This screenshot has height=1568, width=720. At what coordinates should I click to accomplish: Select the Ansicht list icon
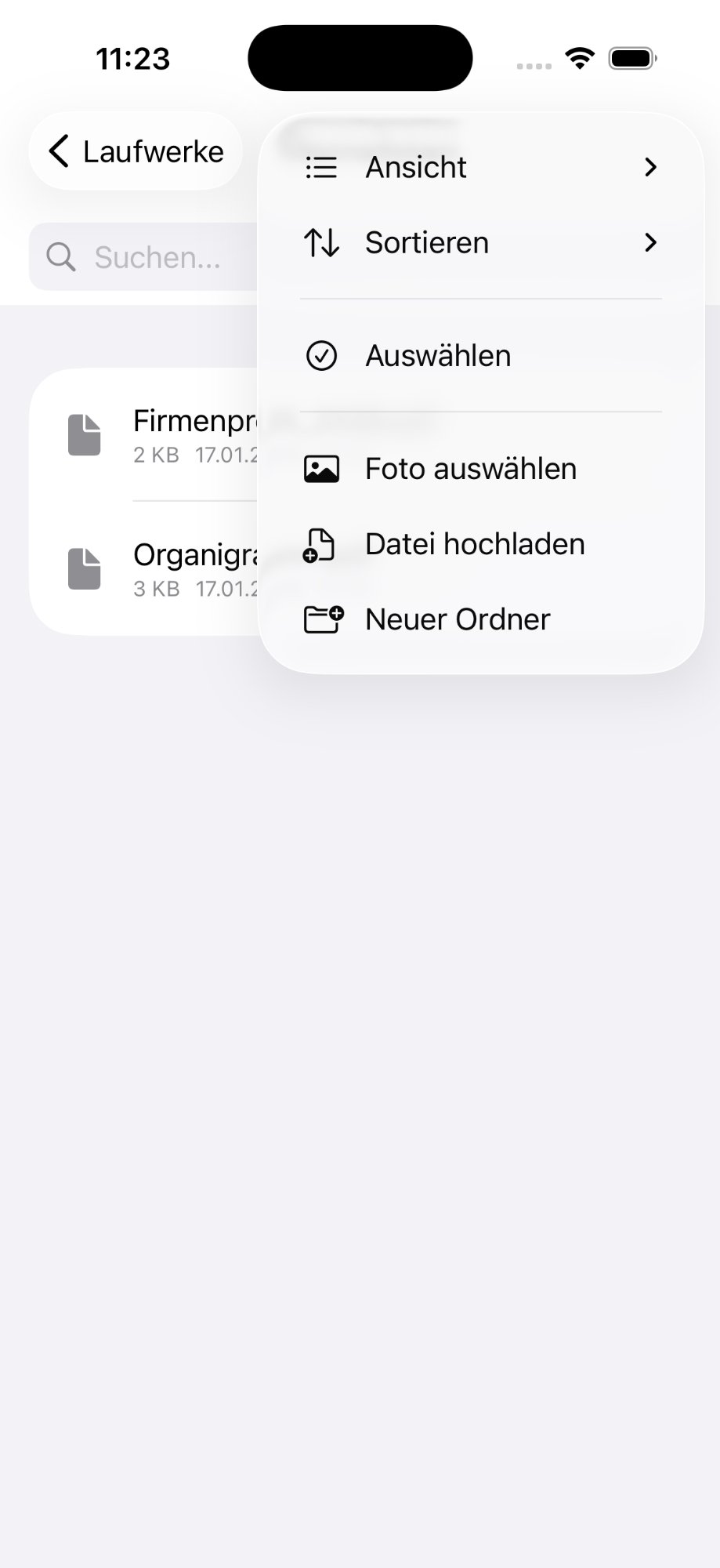point(320,167)
